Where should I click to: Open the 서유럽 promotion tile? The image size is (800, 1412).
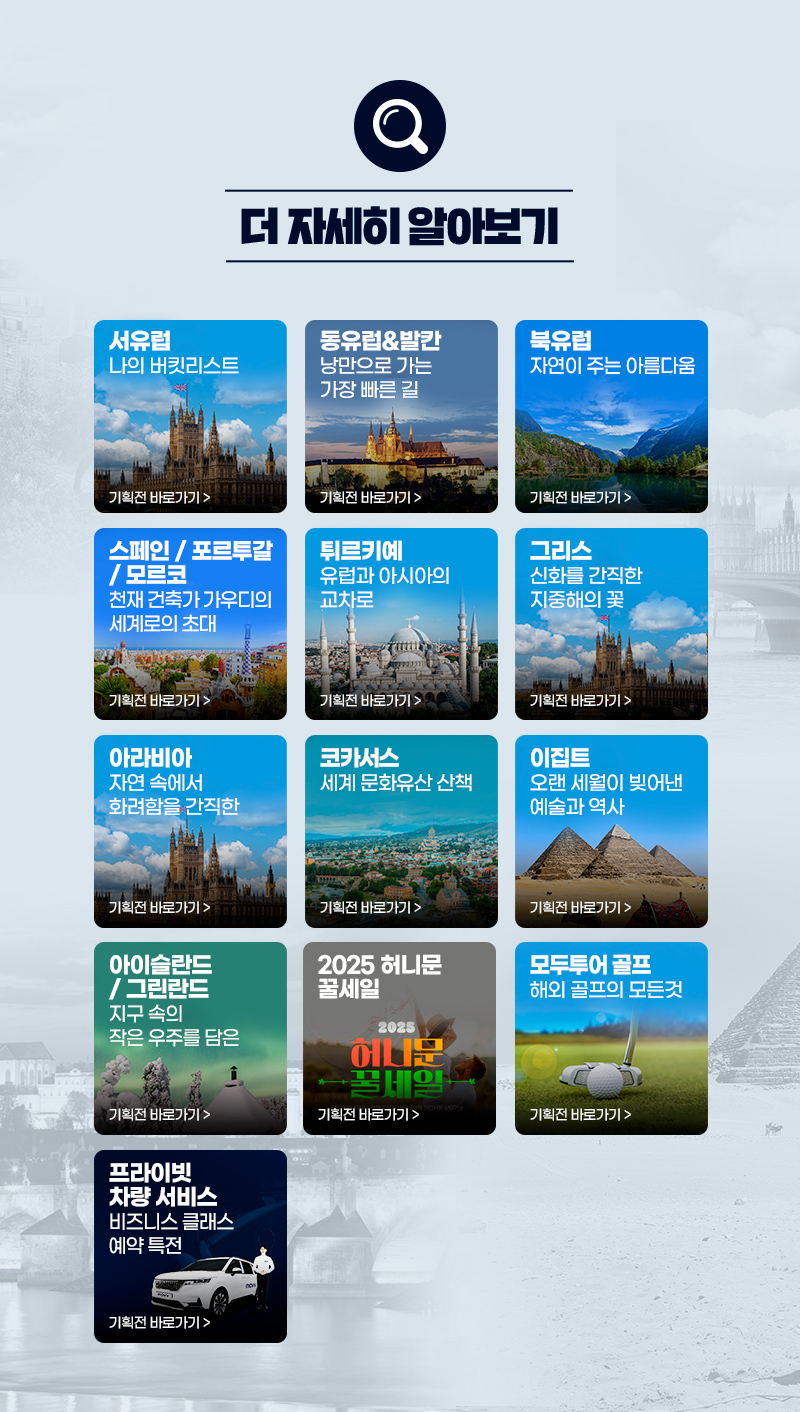tap(190, 416)
